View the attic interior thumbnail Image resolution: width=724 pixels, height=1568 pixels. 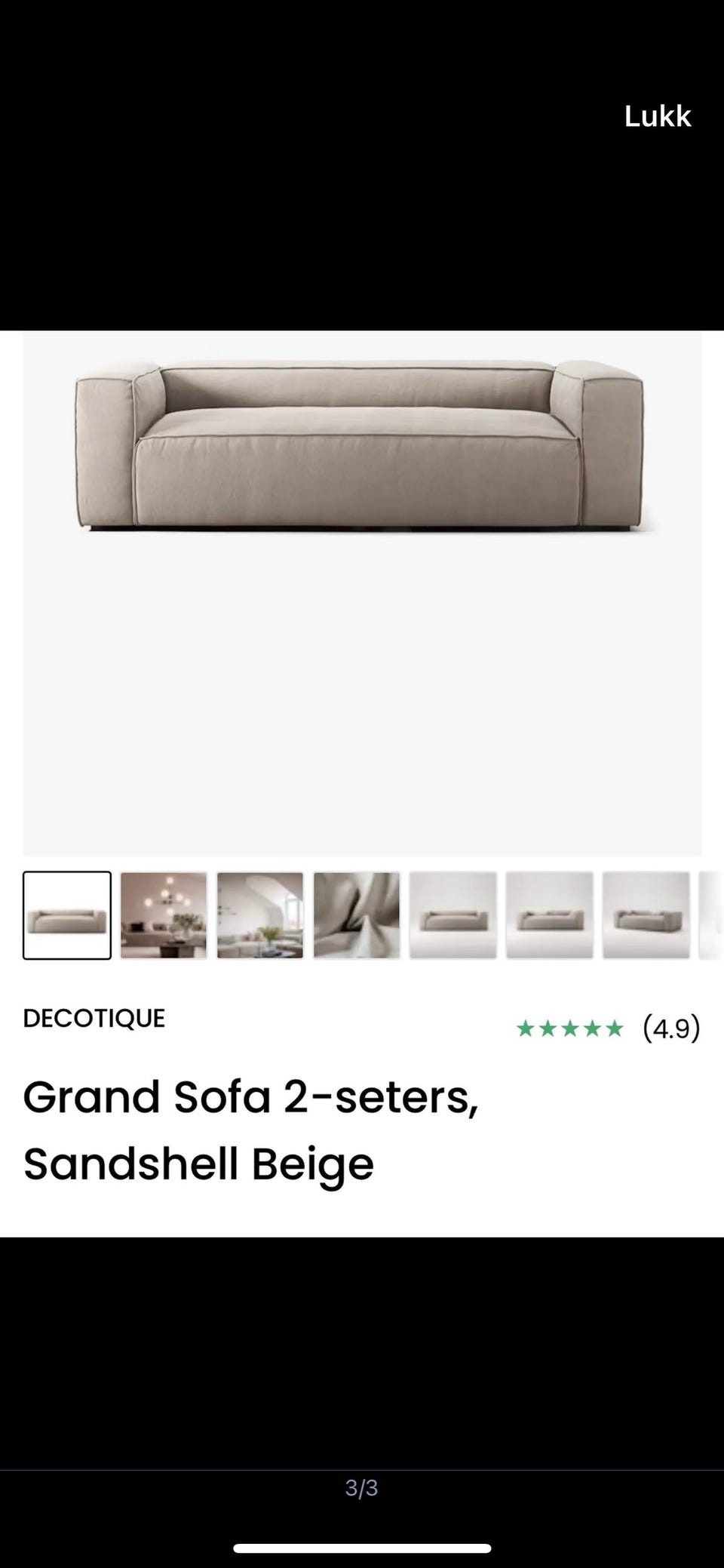(x=259, y=915)
